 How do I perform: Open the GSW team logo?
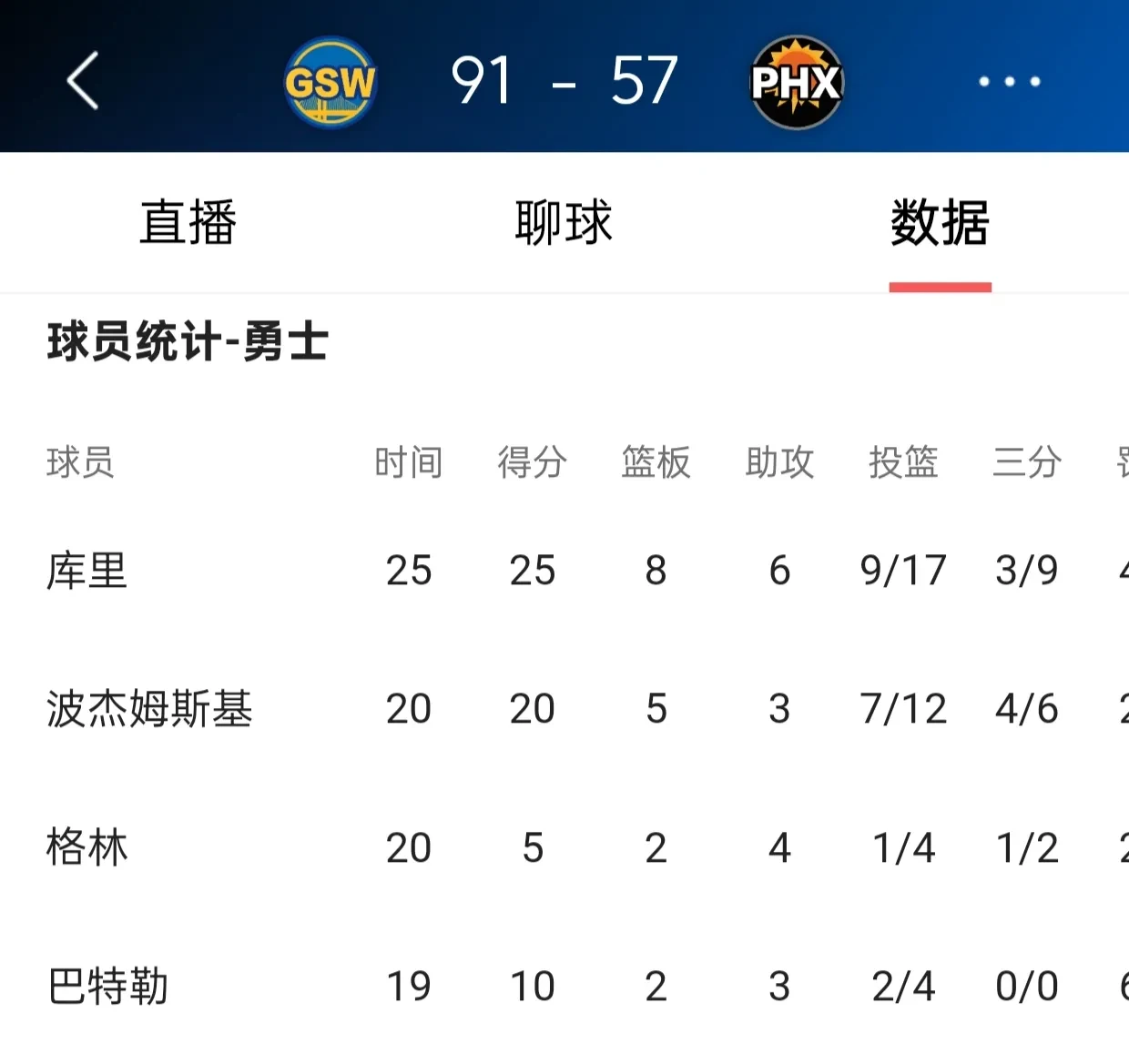(330, 82)
